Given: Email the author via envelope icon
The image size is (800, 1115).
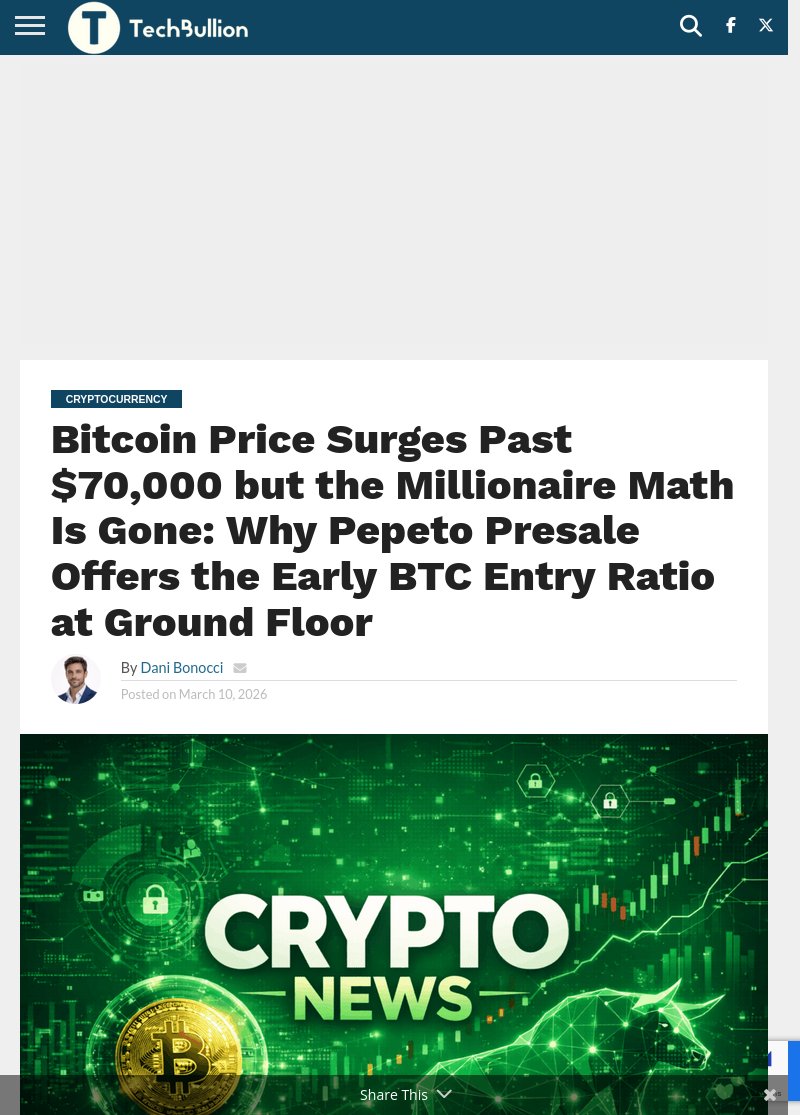Looking at the screenshot, I should 240,668.
